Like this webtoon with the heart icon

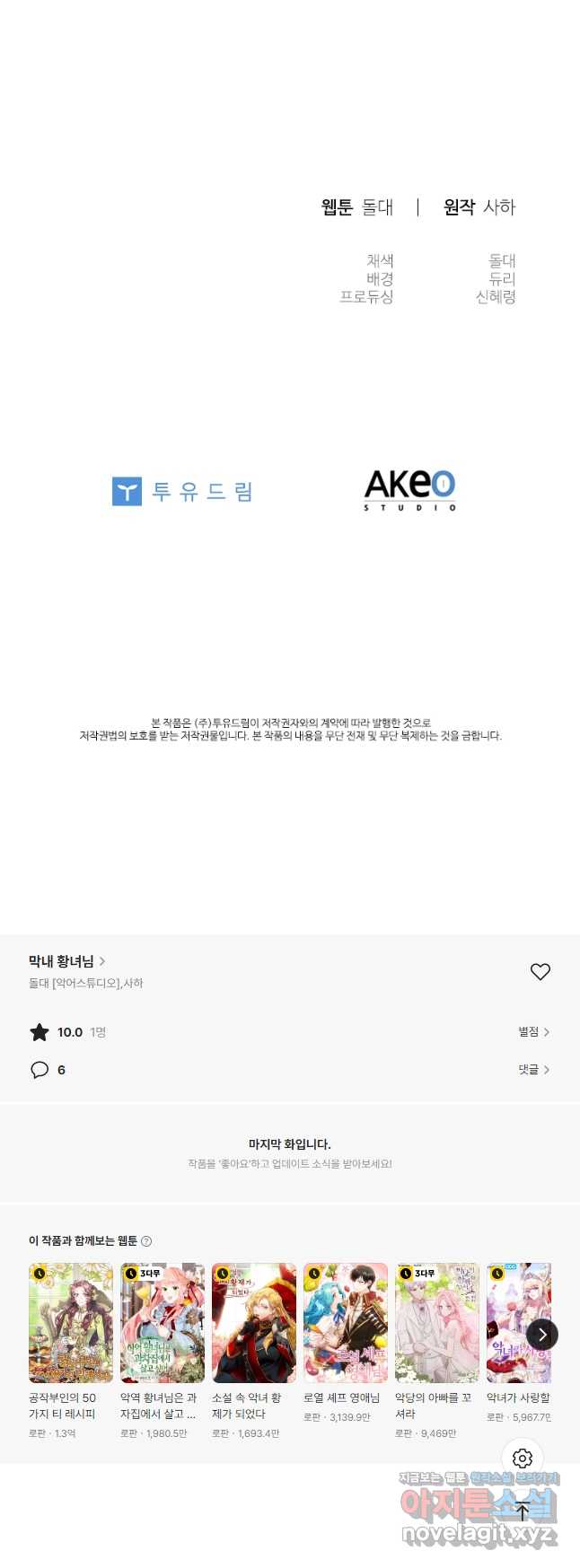click(540, 971)
